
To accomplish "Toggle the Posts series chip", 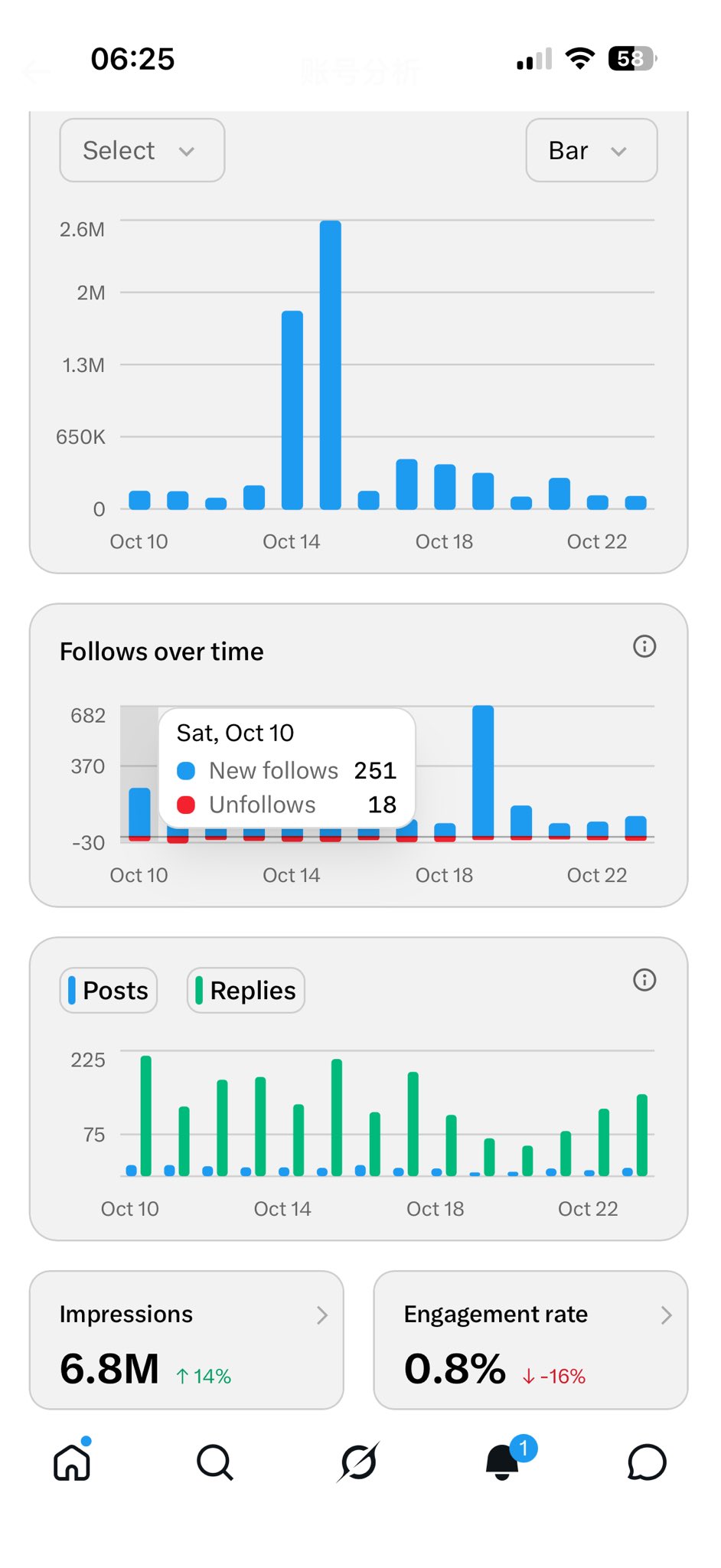I will click(109, 990).
